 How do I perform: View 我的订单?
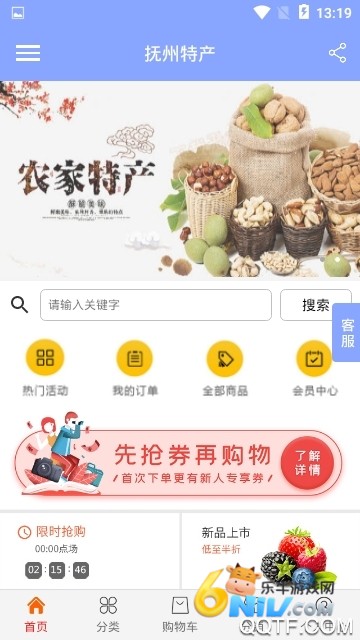135,369
